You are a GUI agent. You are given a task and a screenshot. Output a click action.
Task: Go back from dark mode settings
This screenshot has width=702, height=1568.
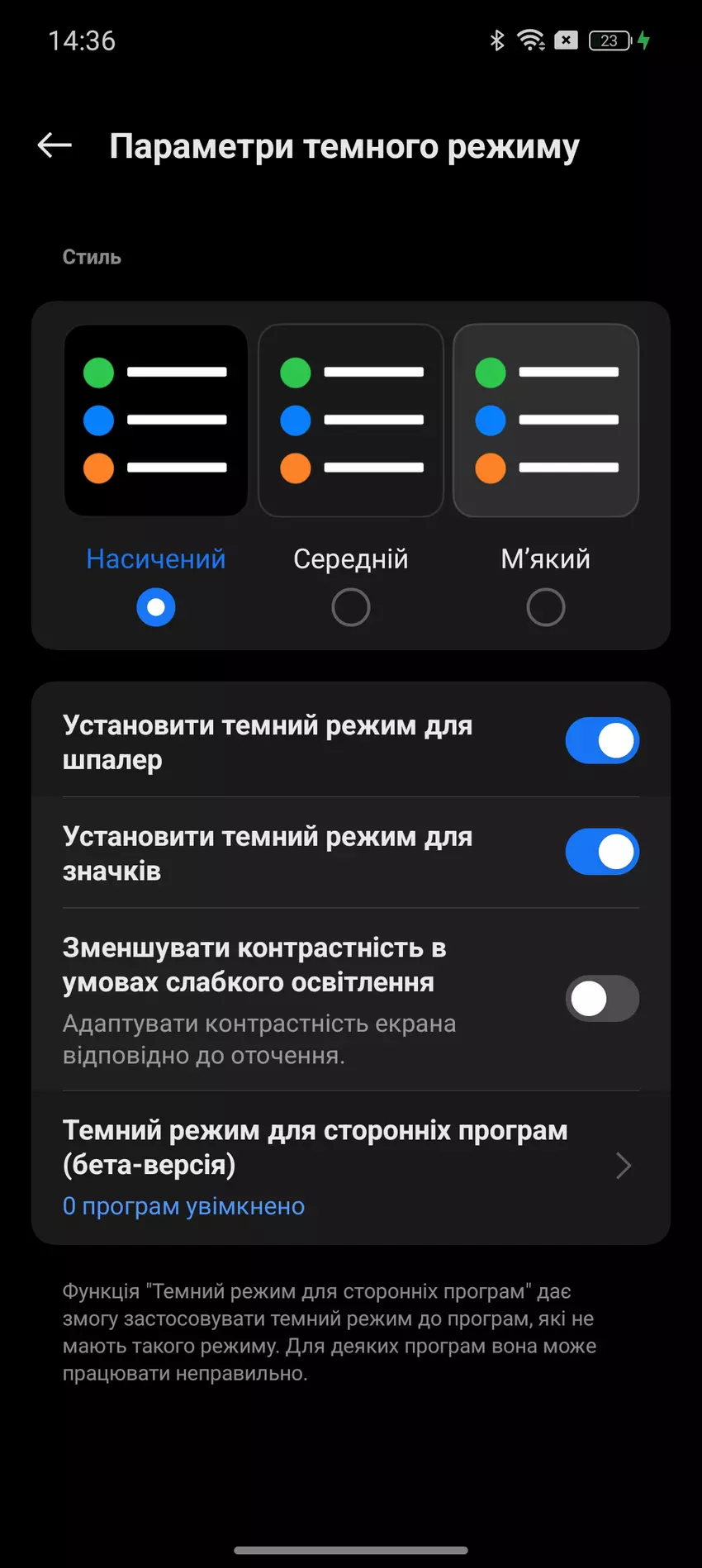pos(55,146)
